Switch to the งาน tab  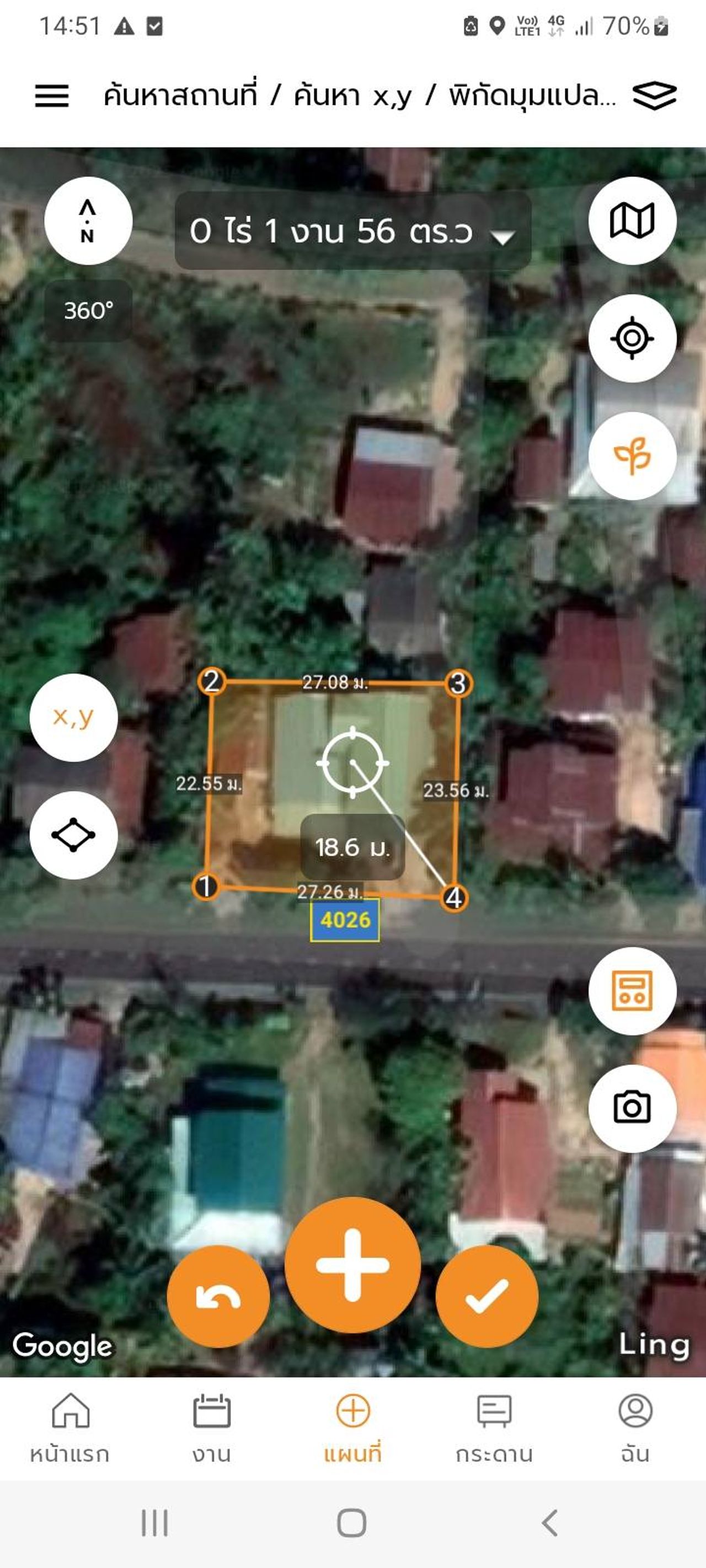211,1428
